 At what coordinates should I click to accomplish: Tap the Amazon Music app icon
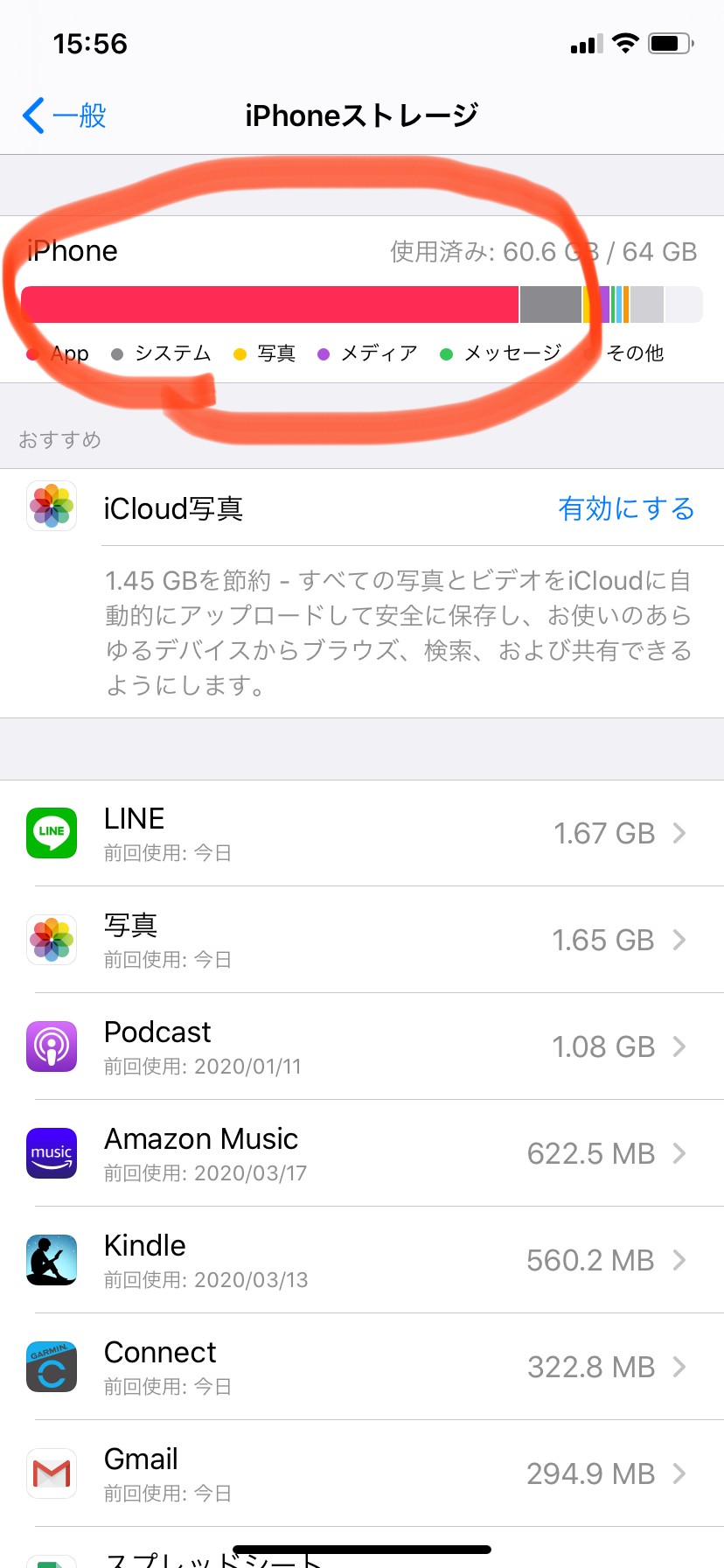(x=51, y=1153)
